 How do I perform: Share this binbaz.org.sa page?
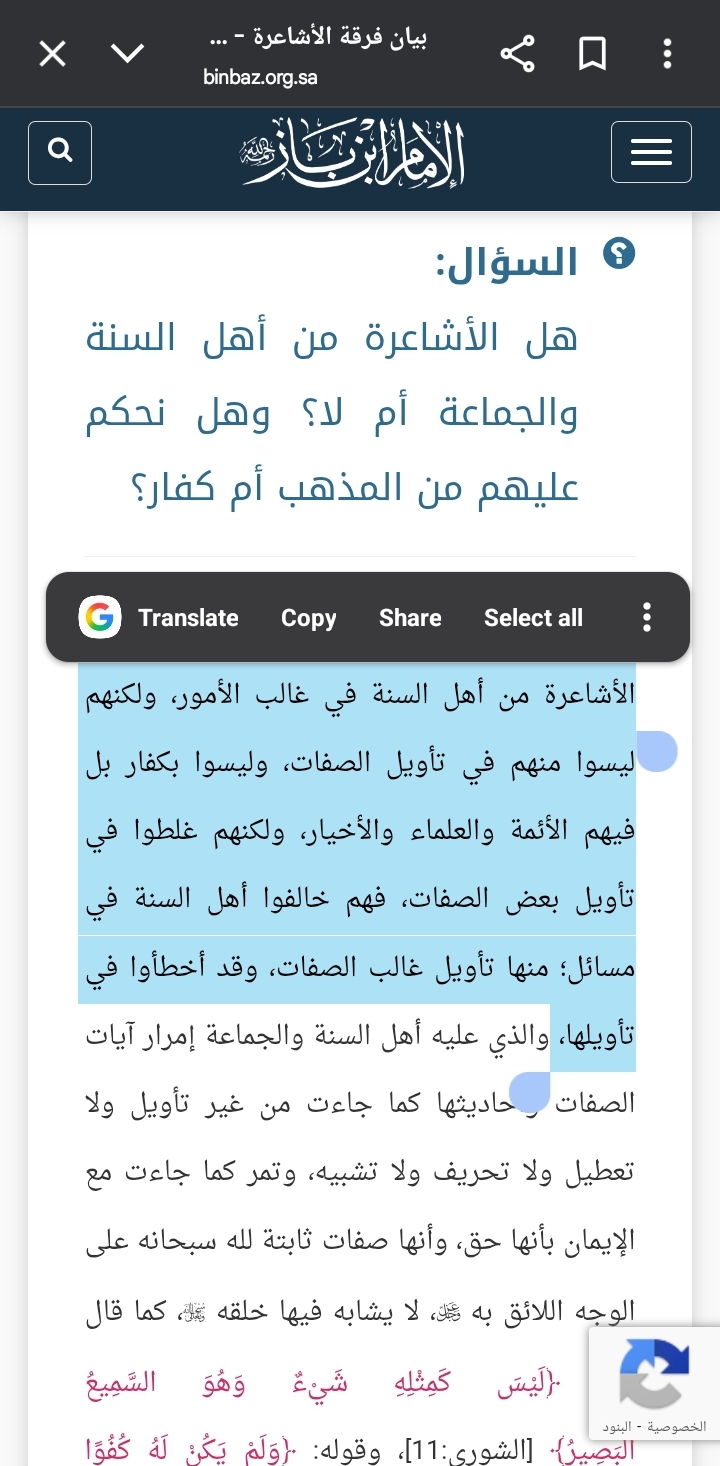click(517, 53)
